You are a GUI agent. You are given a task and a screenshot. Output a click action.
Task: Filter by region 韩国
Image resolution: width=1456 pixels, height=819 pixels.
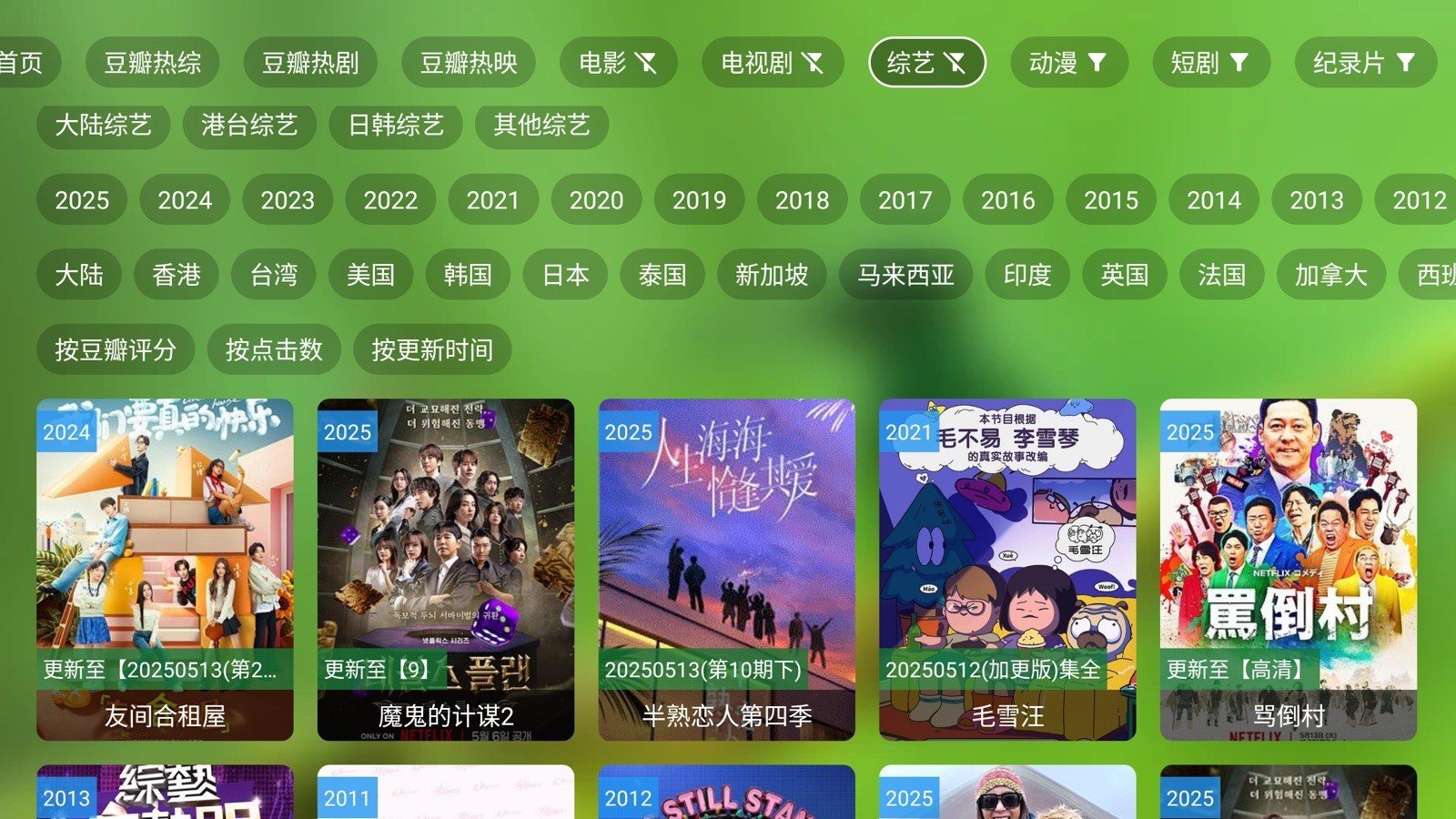tap(468, 275)
